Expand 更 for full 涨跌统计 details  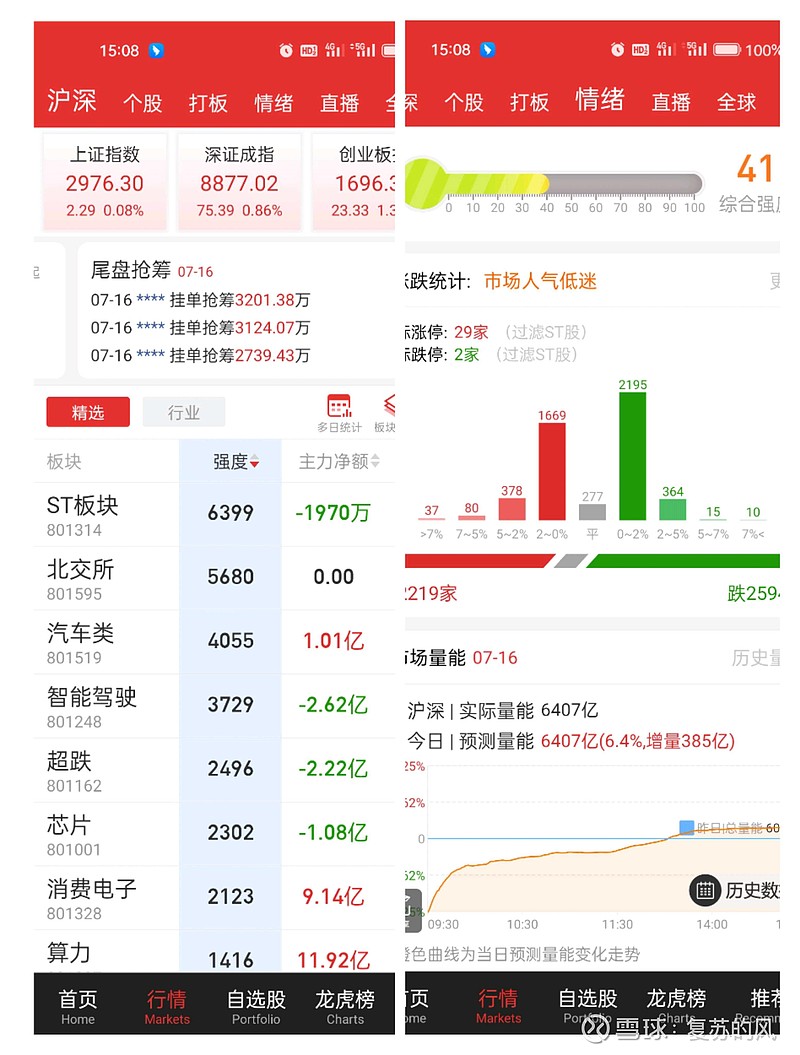tap(775, 281)
